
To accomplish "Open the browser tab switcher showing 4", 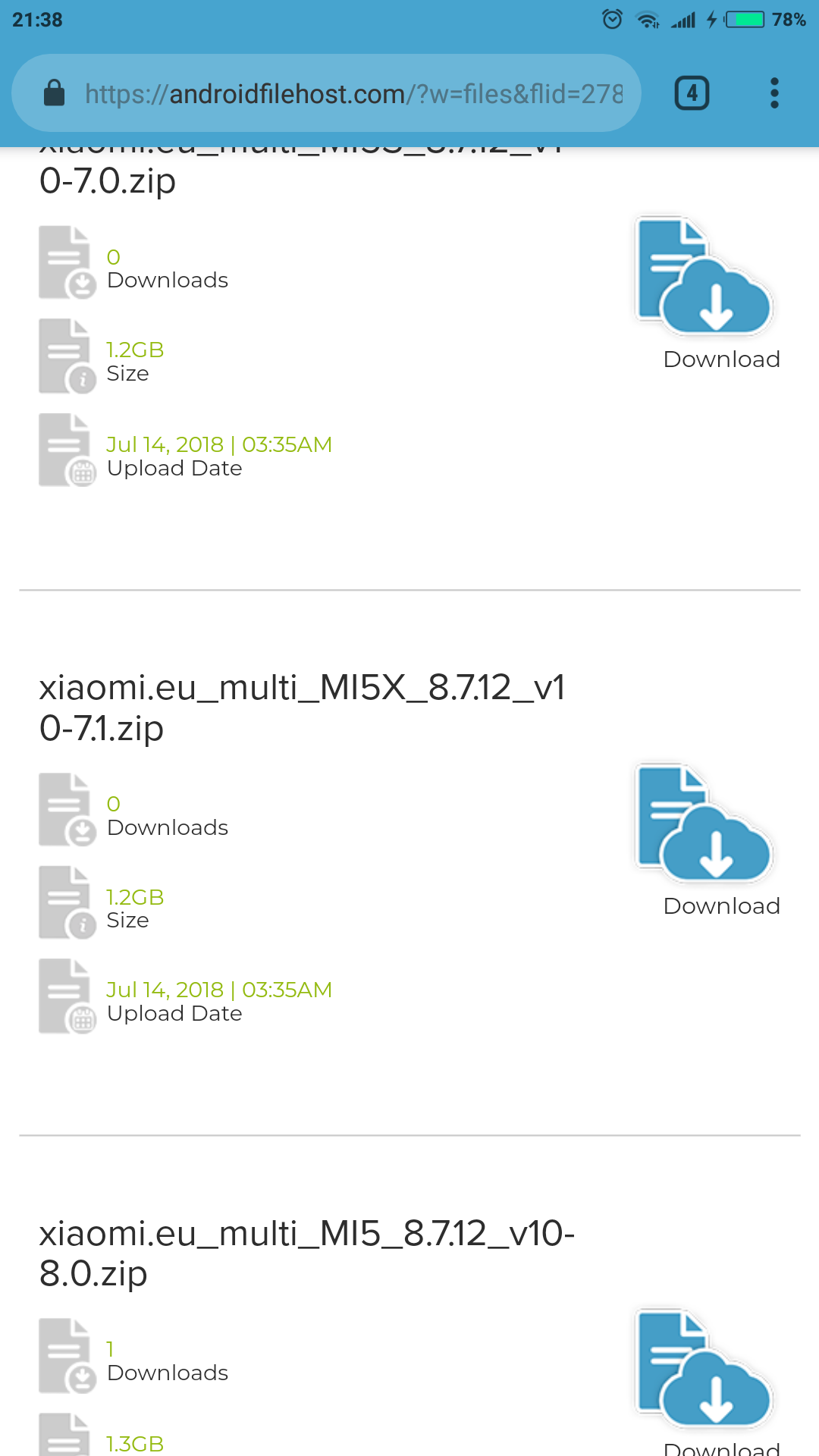I will [692, 93].
